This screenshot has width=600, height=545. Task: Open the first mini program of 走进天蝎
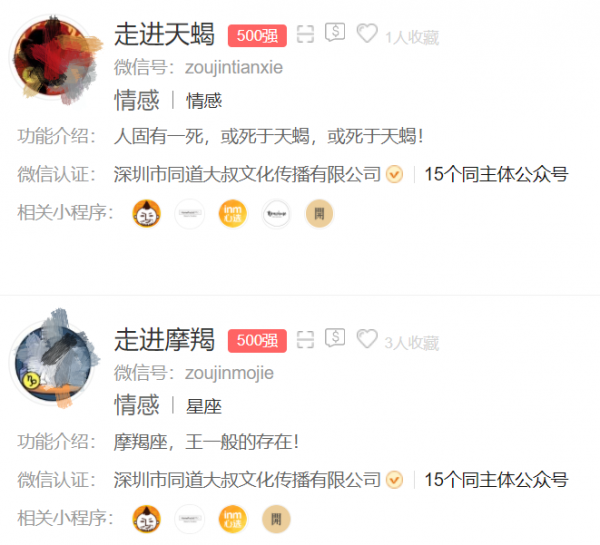click(147, 213)
